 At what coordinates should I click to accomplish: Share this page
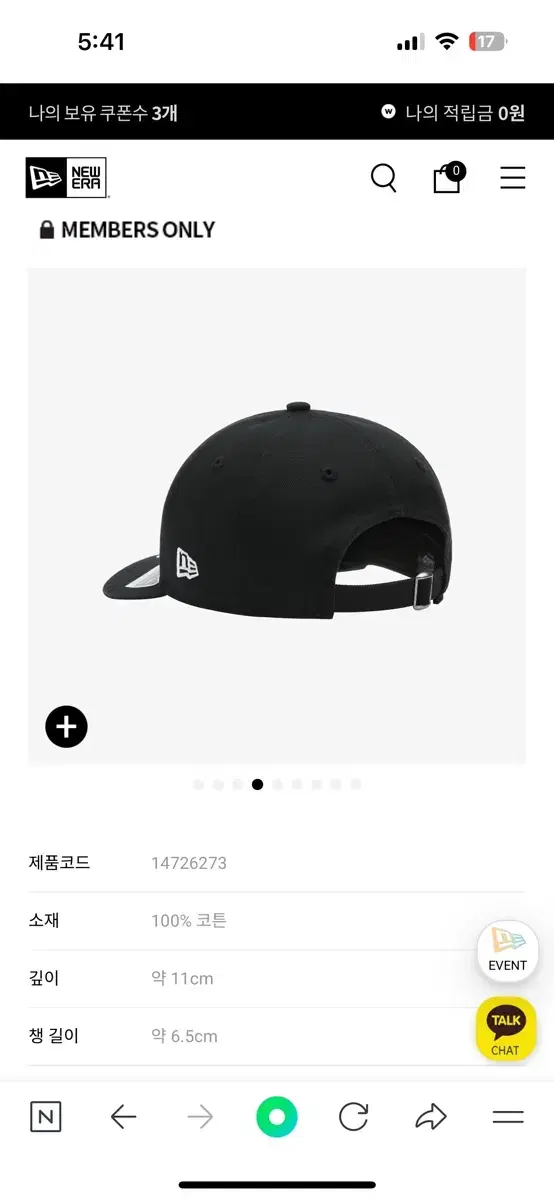(x=431, y=1117)
